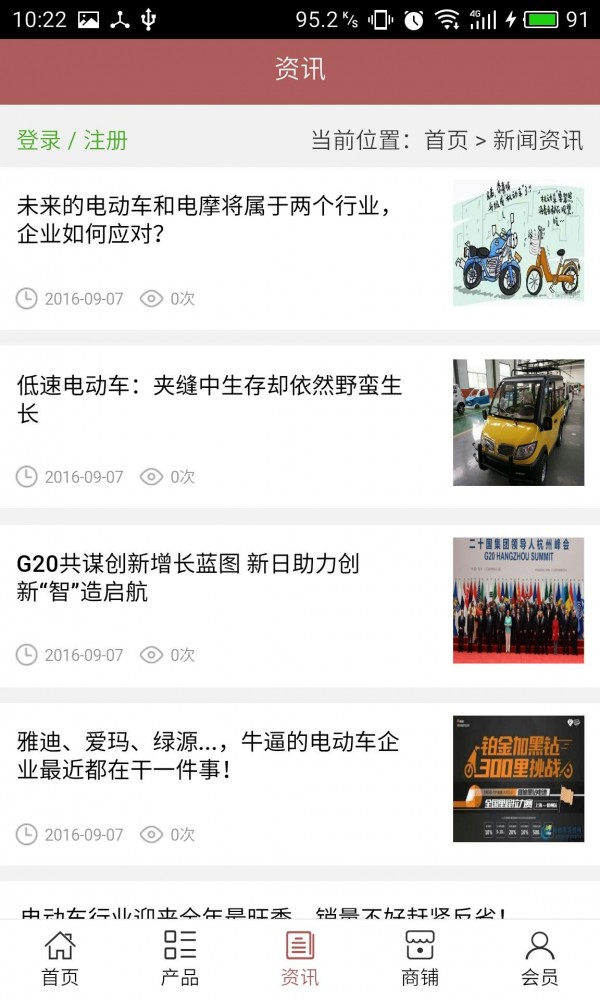The width and height of the screenshot is (600, 1000).
Task: Switch to the 产品 tab
Action: coord(180,958)
